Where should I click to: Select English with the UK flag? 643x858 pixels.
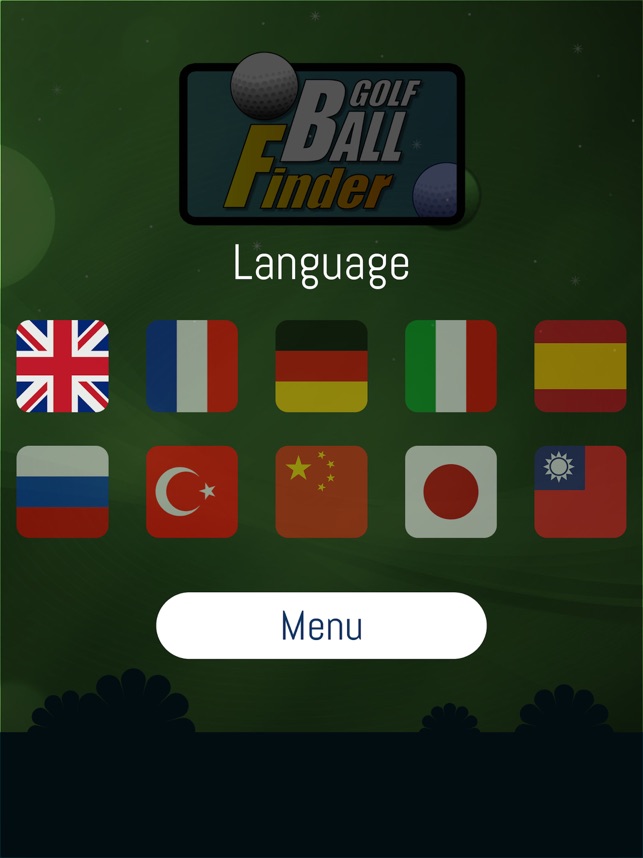click(62, 366)
